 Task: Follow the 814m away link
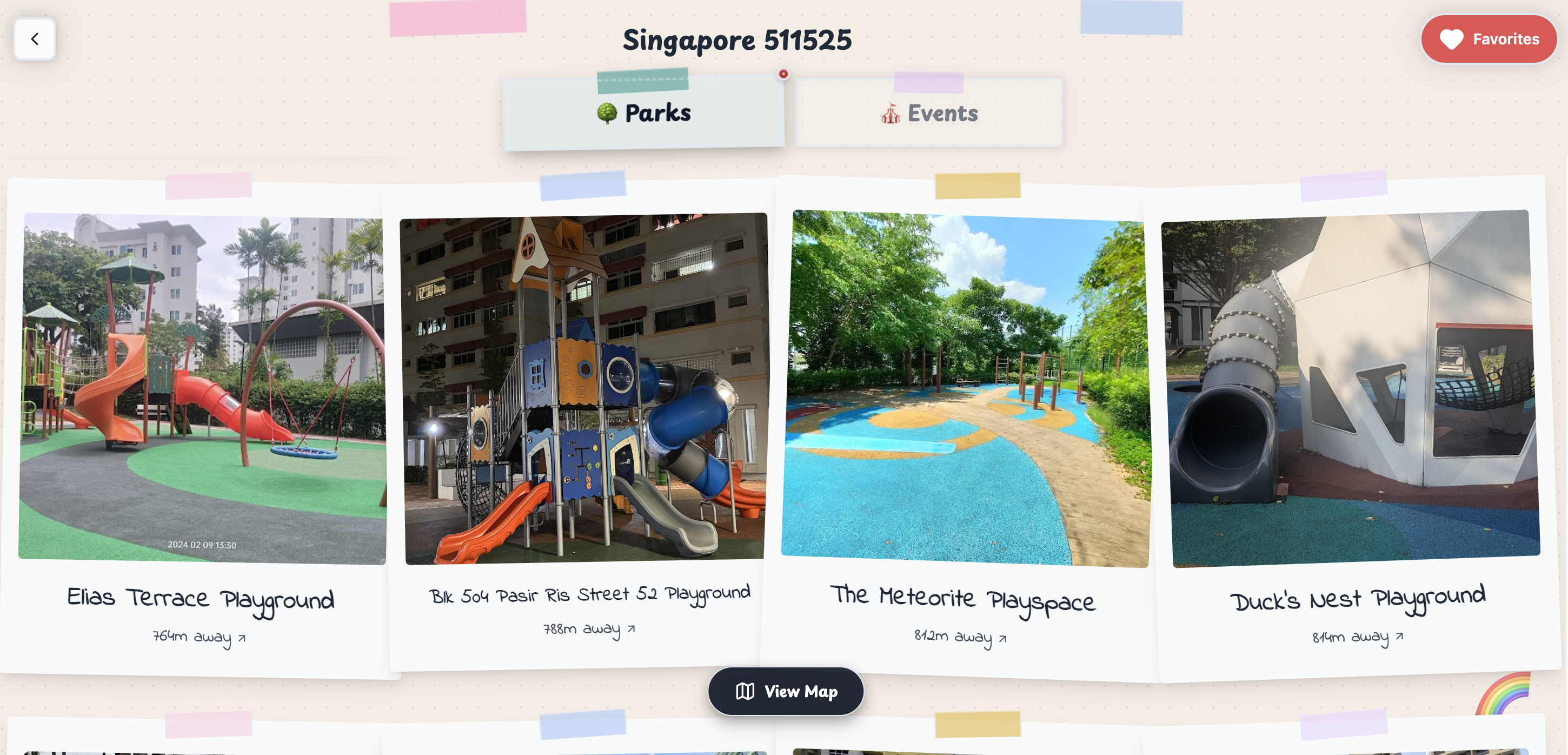pyautogui.click(x=1357, y=637)
